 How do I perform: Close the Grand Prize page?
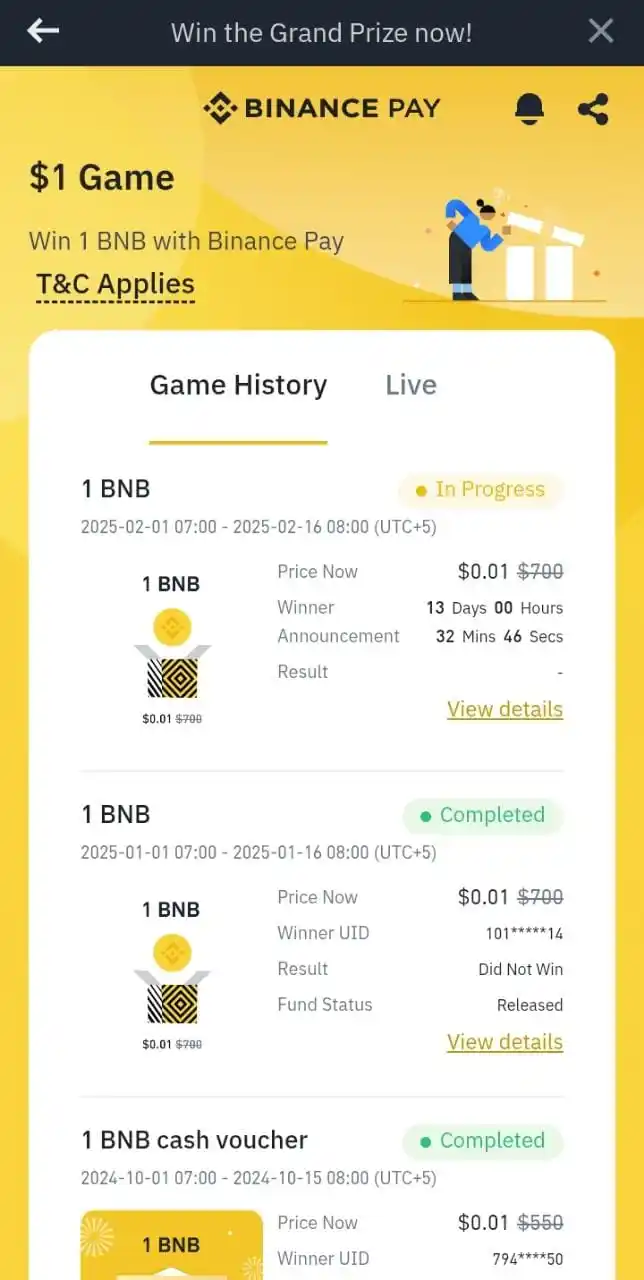point(600,31)
